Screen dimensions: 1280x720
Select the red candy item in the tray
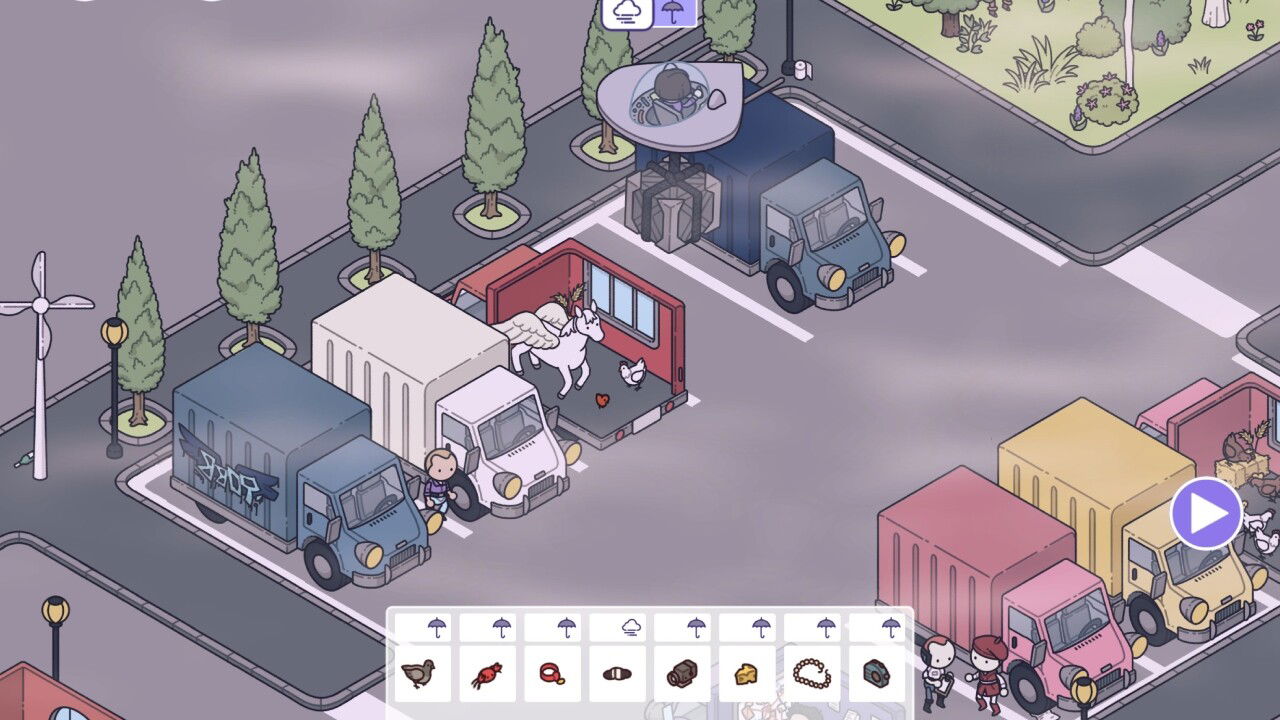(487, 673)
